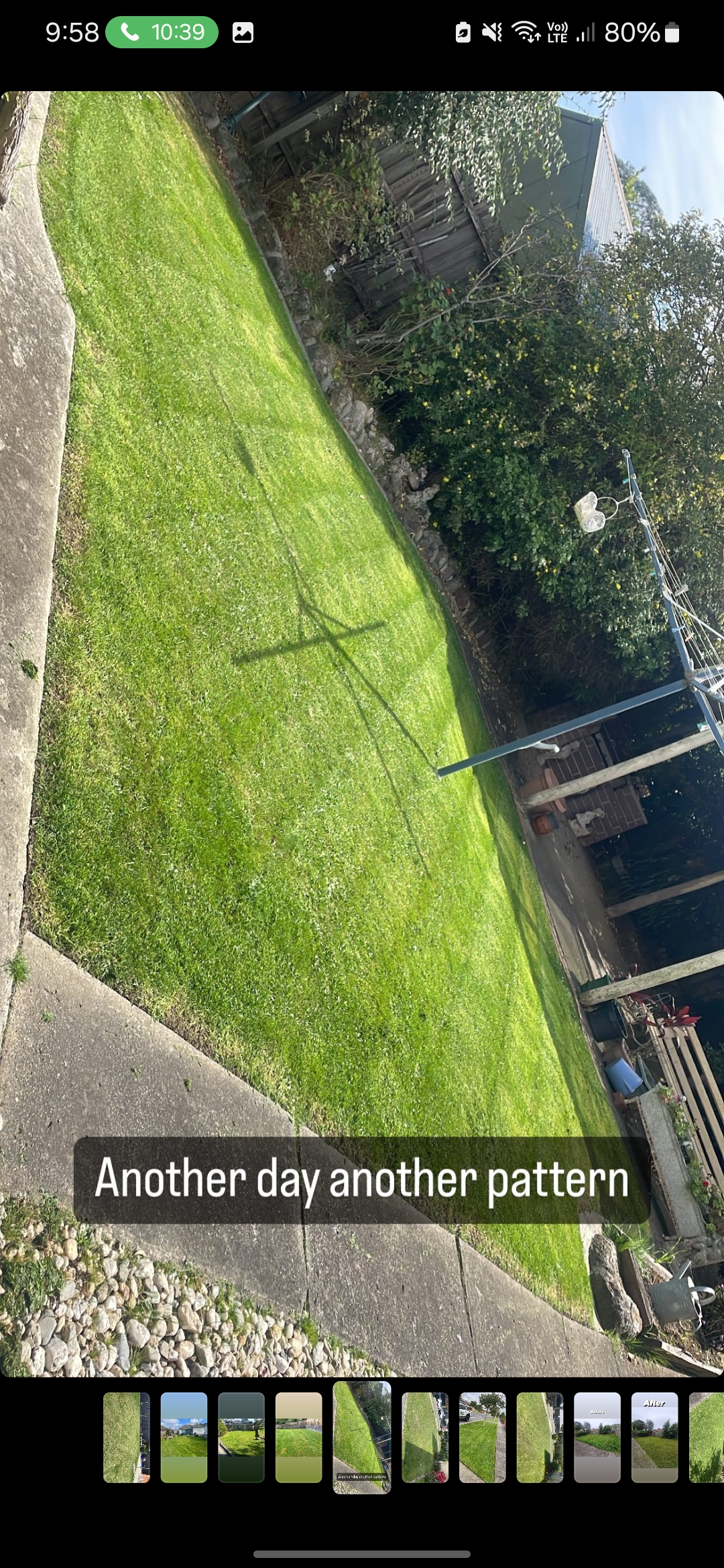Open thumbnail with white truck on street
The height and width of the screenshot is (1568, 724).
coord(482,1437)
